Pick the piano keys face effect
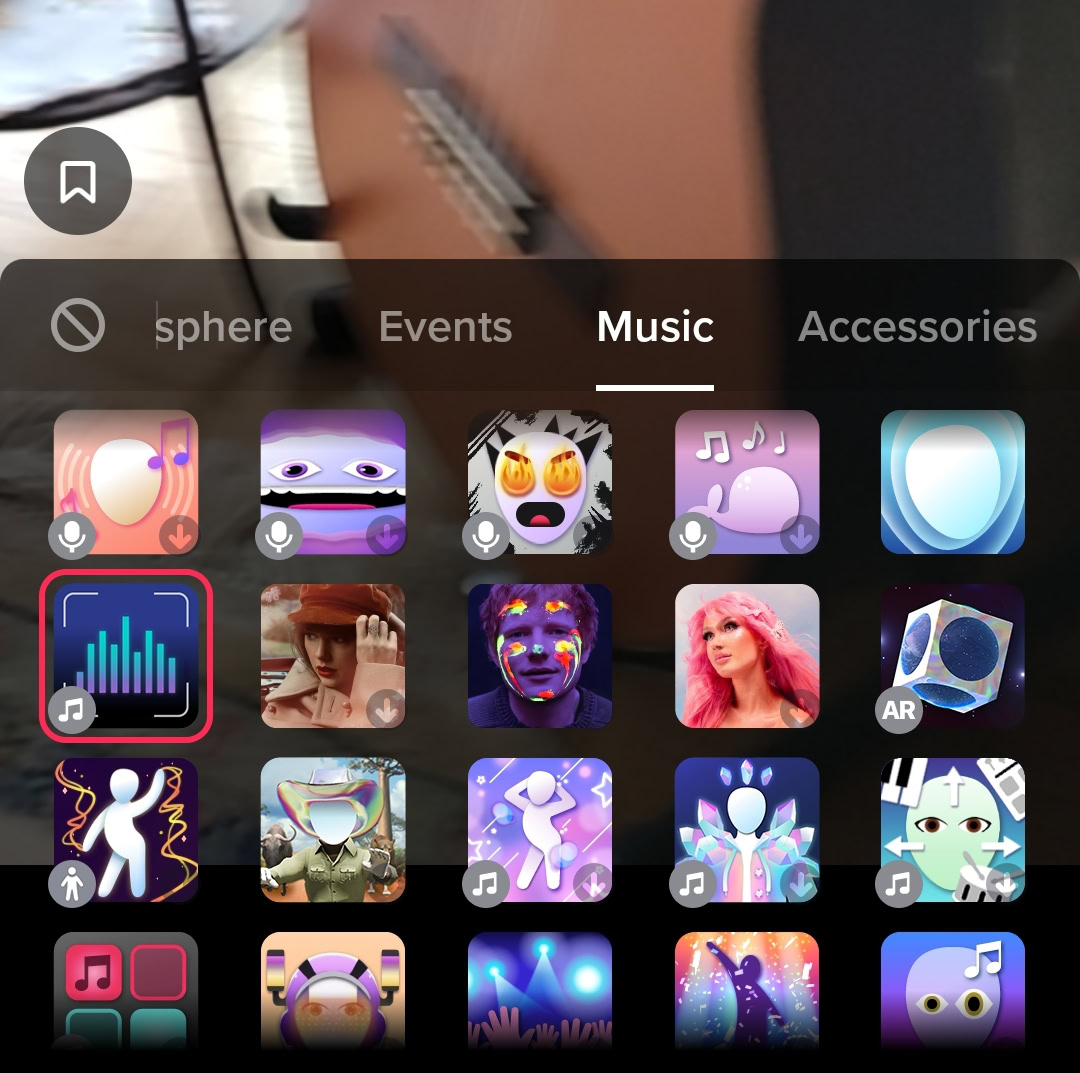This screenshot has width=1080, height=1073. coord(952,830)
